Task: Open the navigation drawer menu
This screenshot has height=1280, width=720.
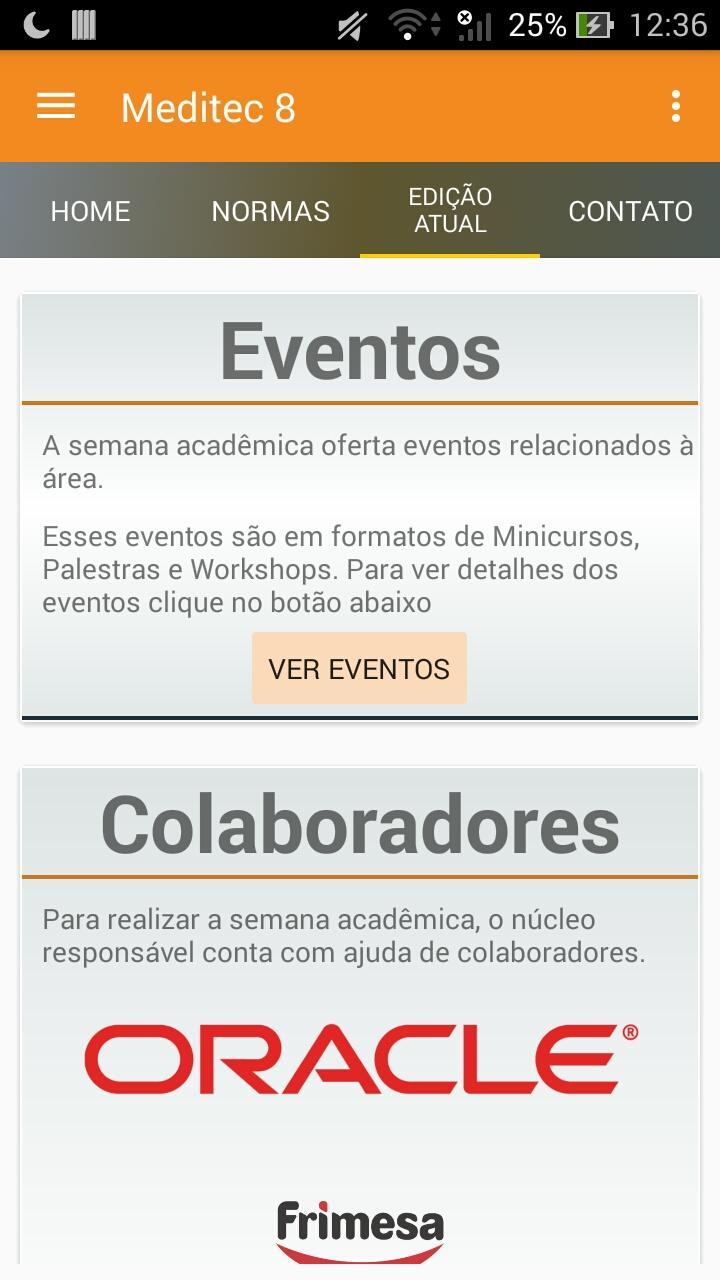Action: point(55,105)
